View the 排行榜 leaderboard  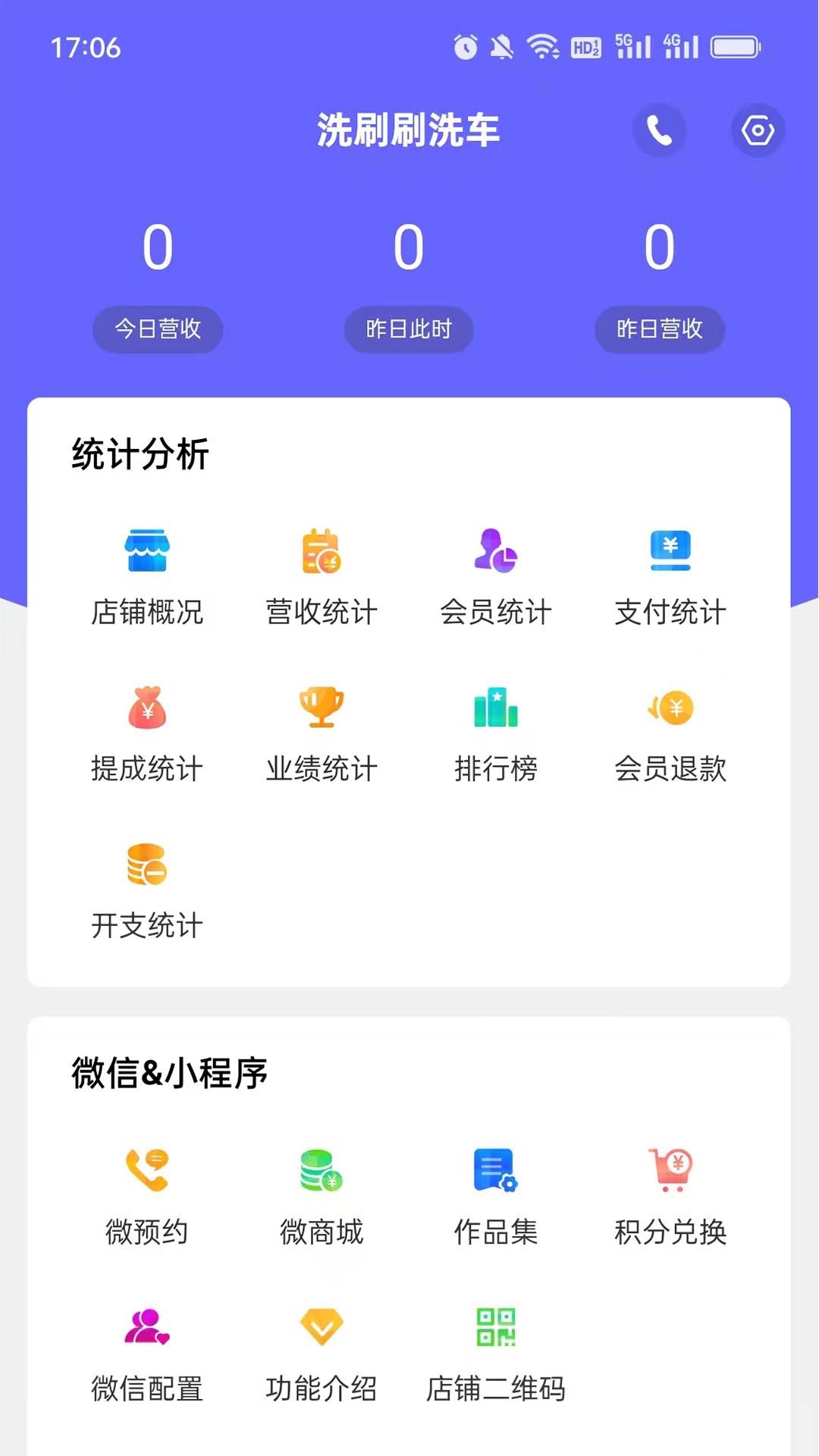[497, 732]
